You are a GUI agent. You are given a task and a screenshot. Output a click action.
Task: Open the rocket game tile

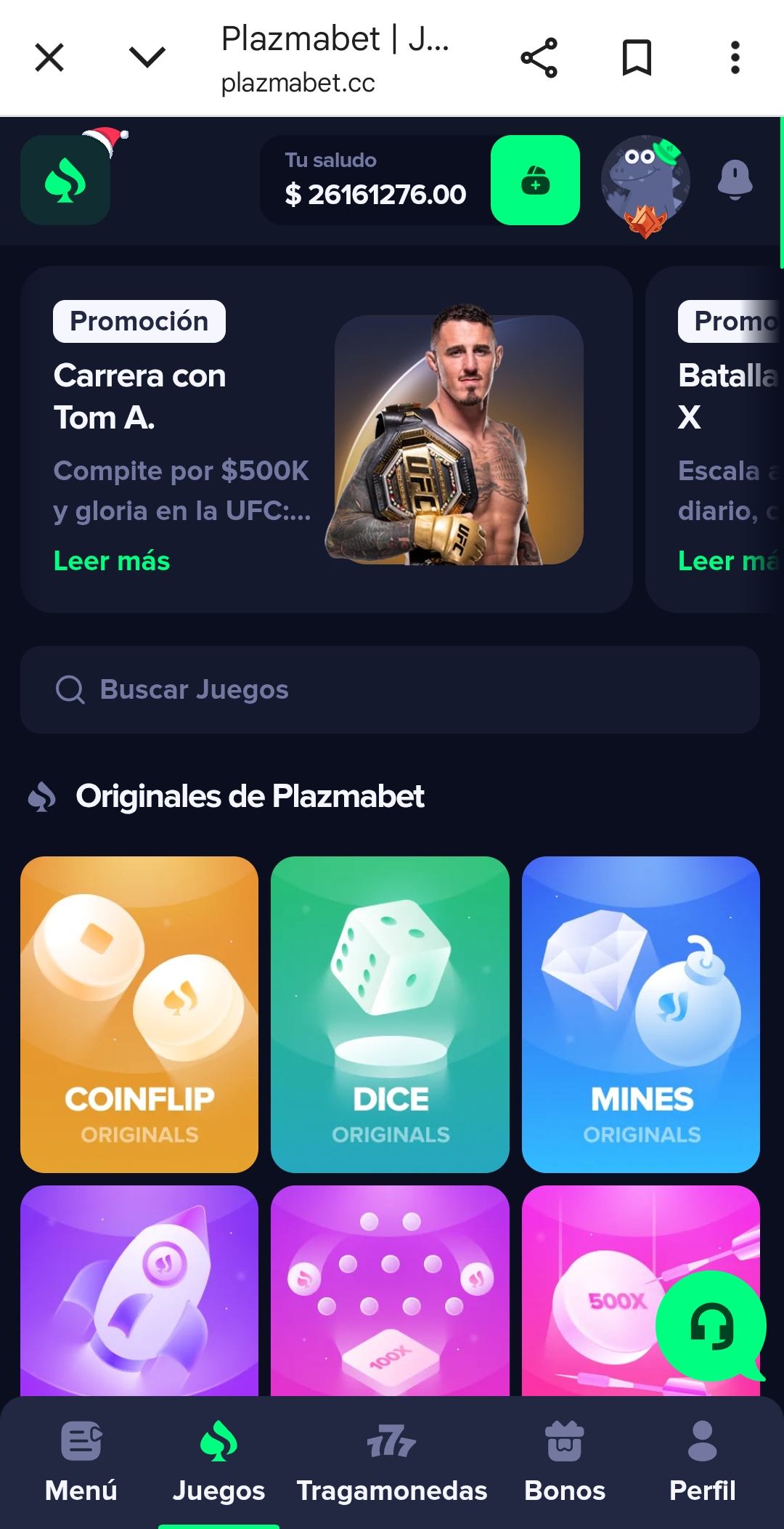click(x=139, y=1291)
